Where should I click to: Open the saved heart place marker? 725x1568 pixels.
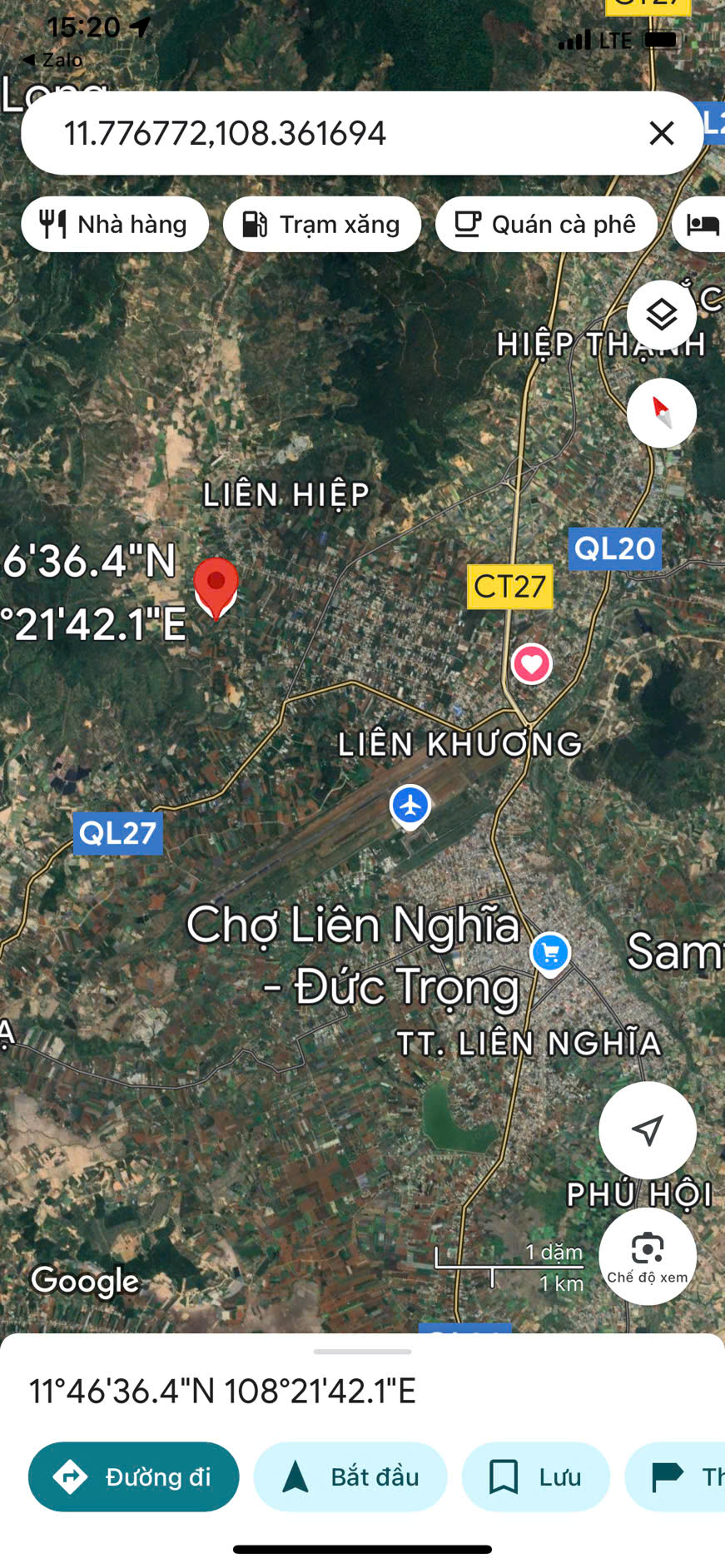(x=532, y=664)
